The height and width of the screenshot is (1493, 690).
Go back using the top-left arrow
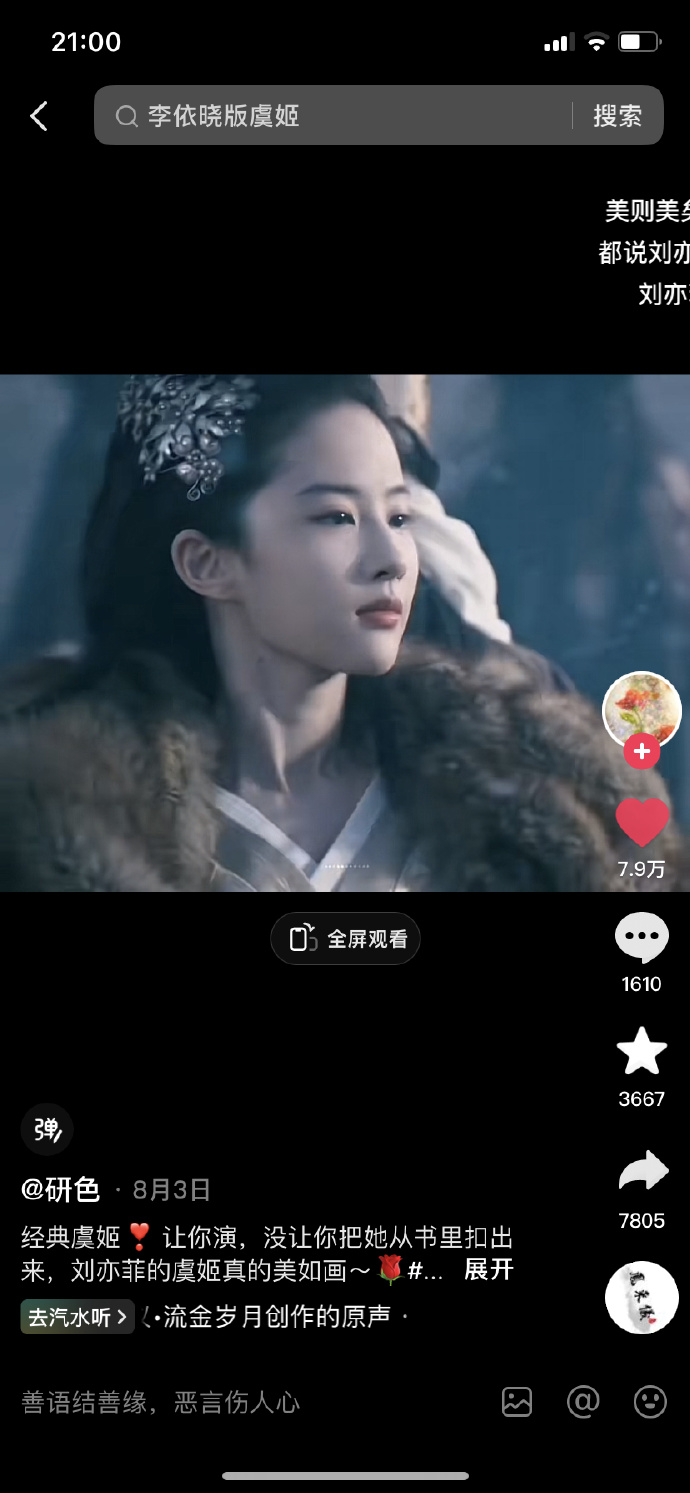(38, 116)
